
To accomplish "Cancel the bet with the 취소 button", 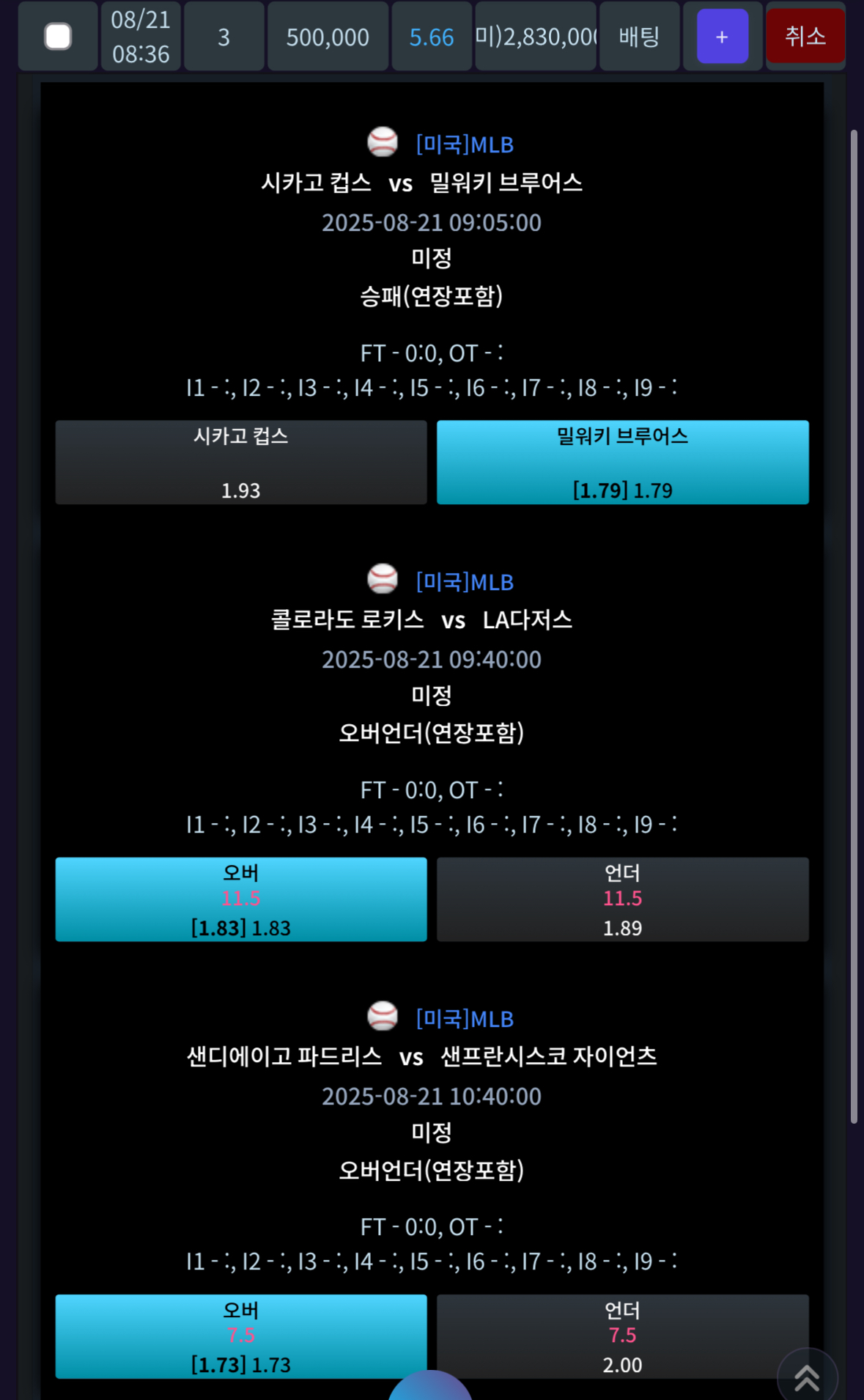I will [x=805, y=36].
